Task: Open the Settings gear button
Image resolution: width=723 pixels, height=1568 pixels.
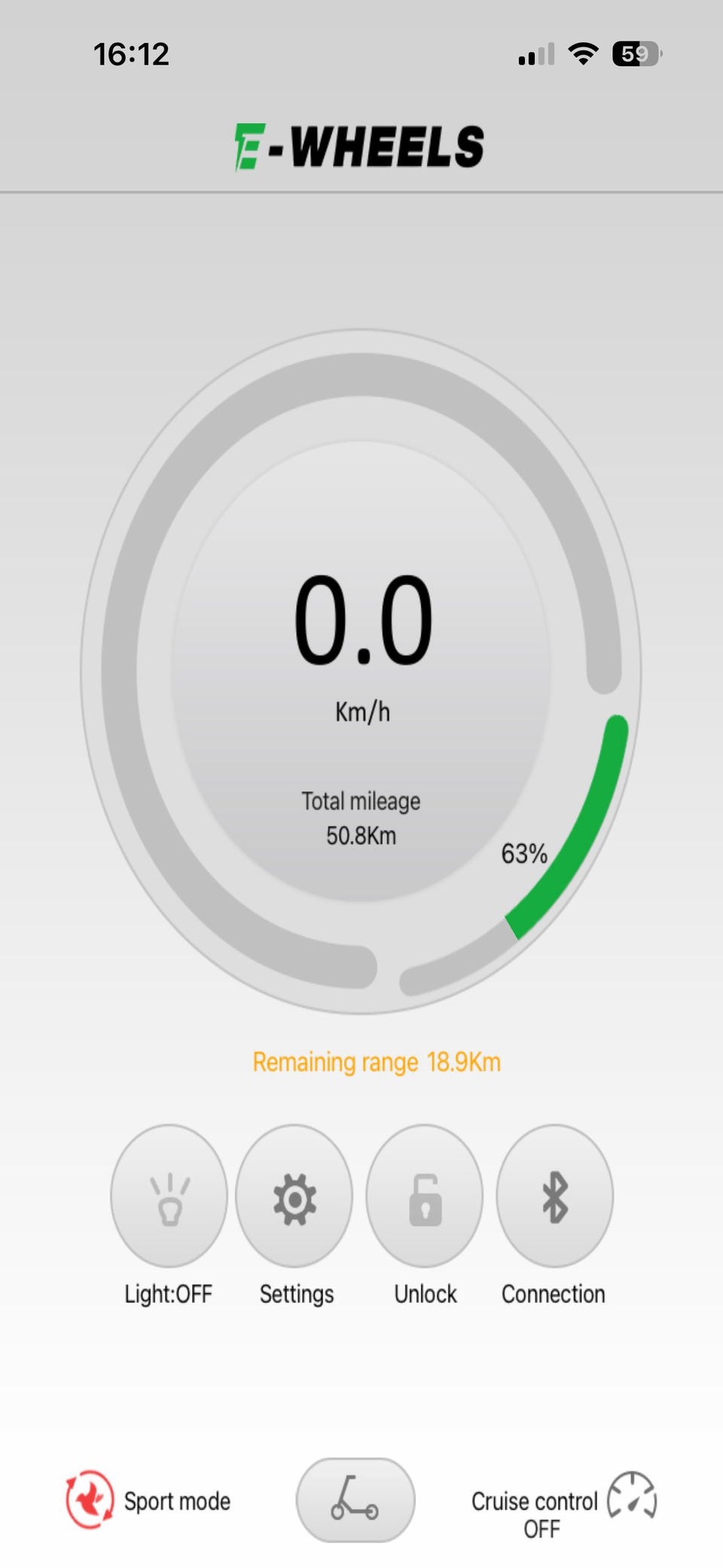Action: tap(294, 1196)
